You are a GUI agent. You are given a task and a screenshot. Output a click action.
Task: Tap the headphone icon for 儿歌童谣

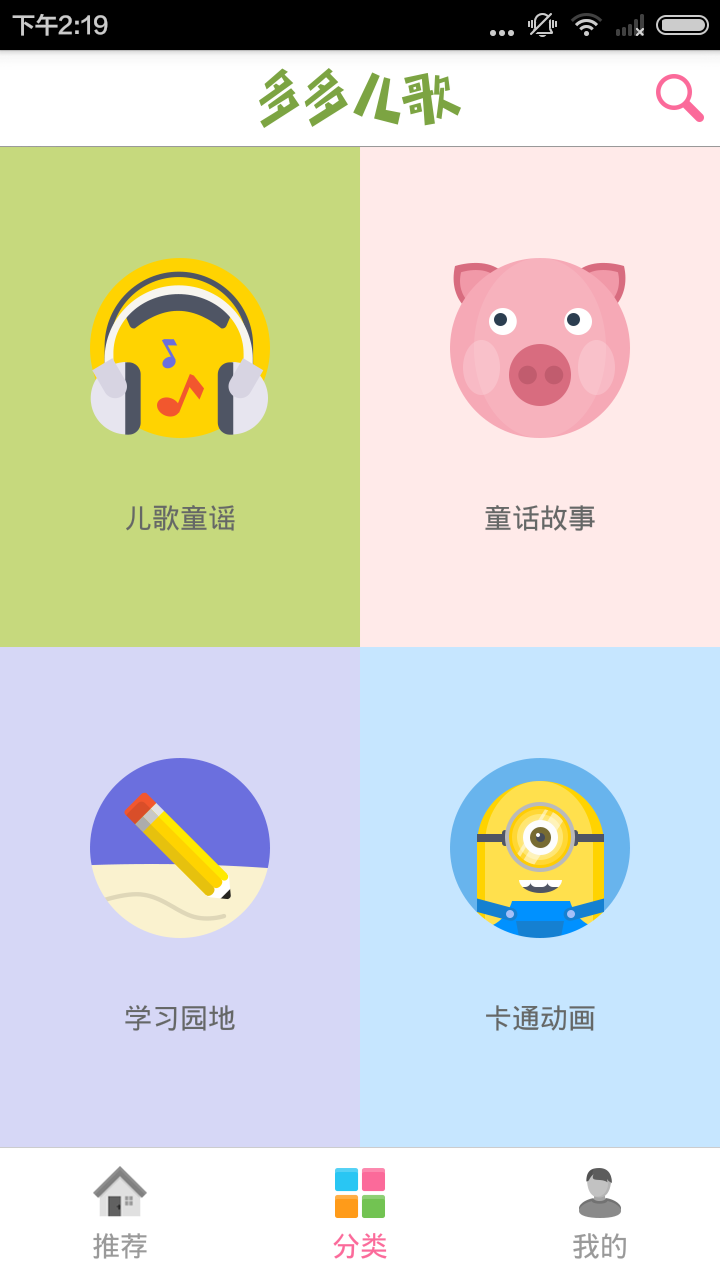tap(179, 347)
